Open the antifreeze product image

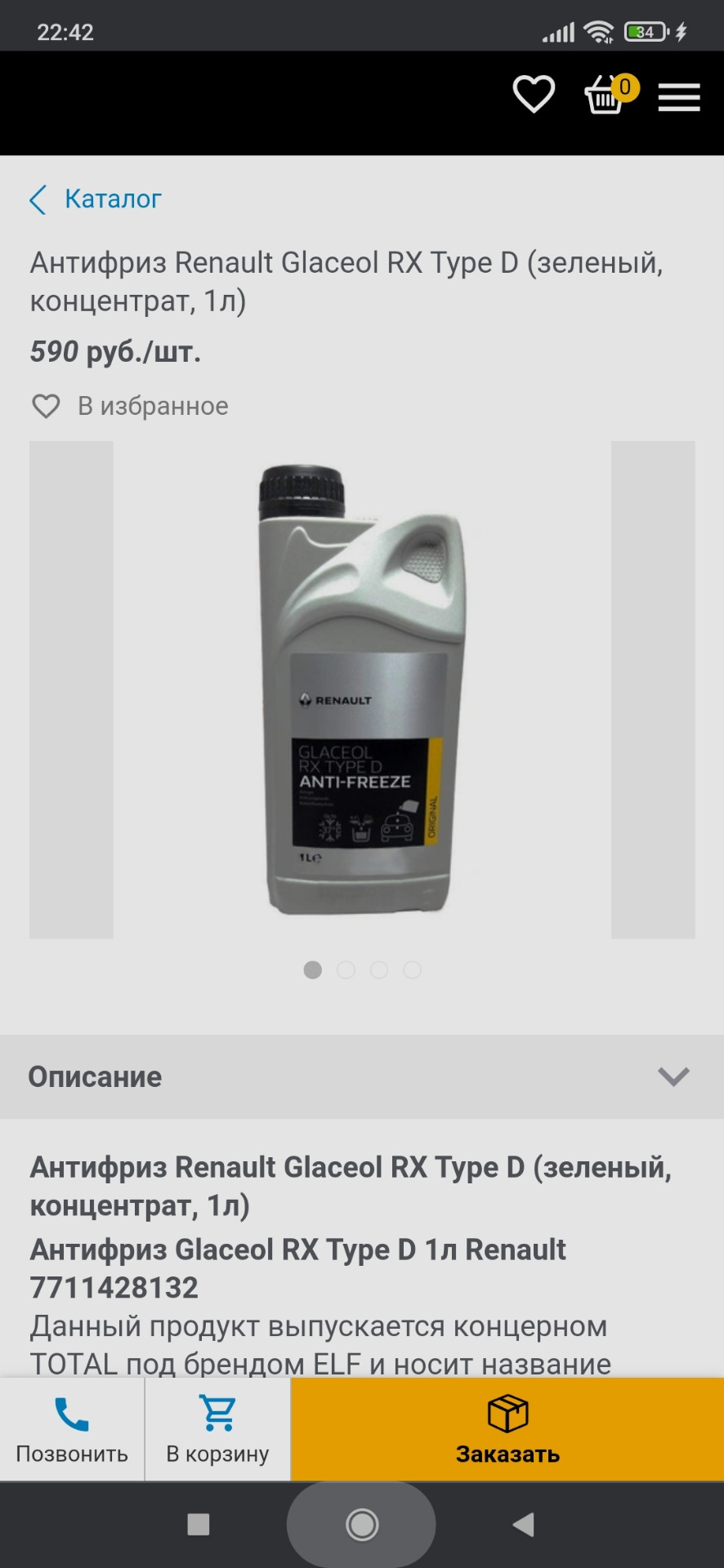coord(362,690)
